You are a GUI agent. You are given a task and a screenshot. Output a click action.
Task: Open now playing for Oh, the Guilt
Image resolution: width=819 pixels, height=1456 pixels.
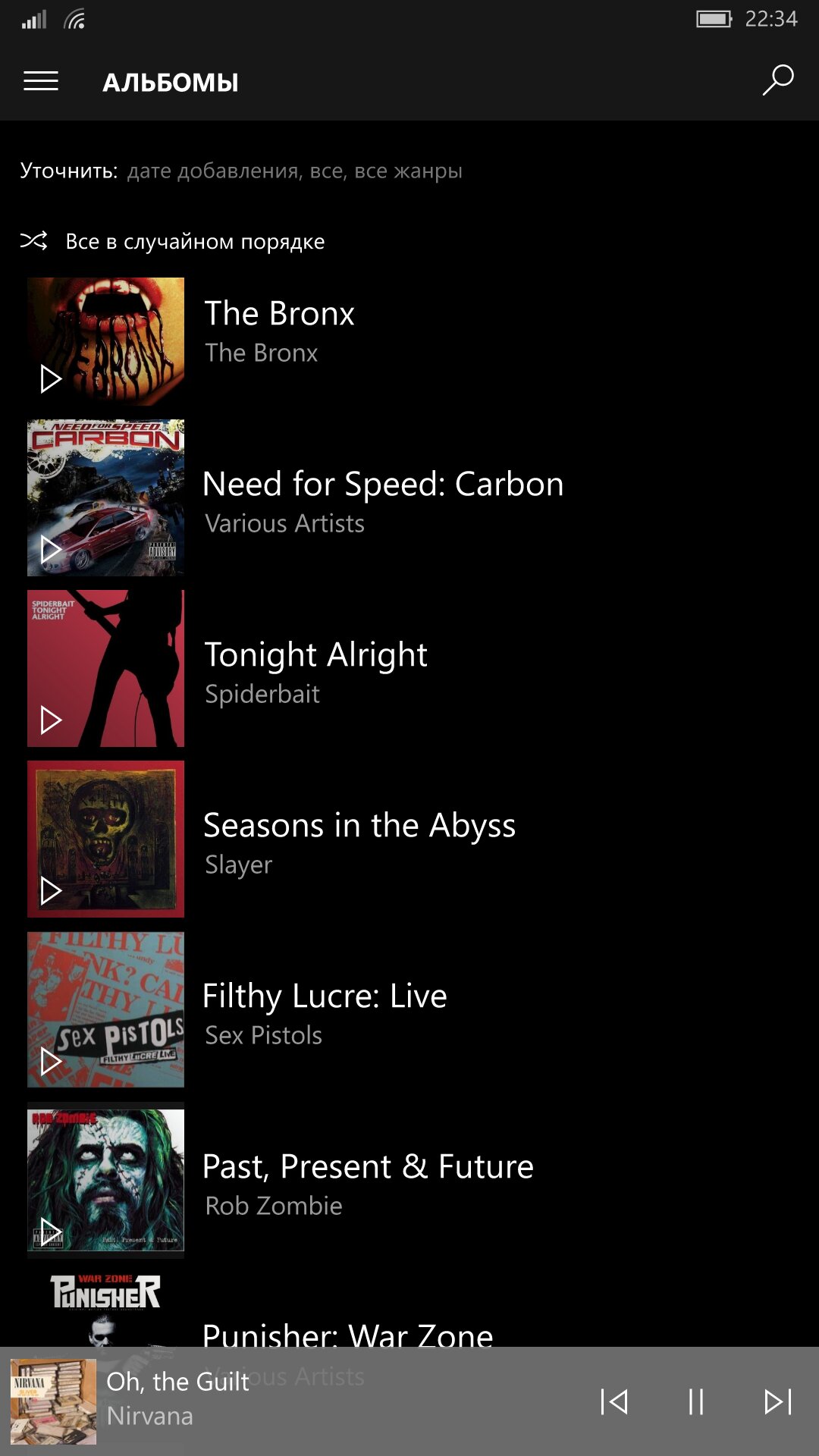coord(179,1400)
